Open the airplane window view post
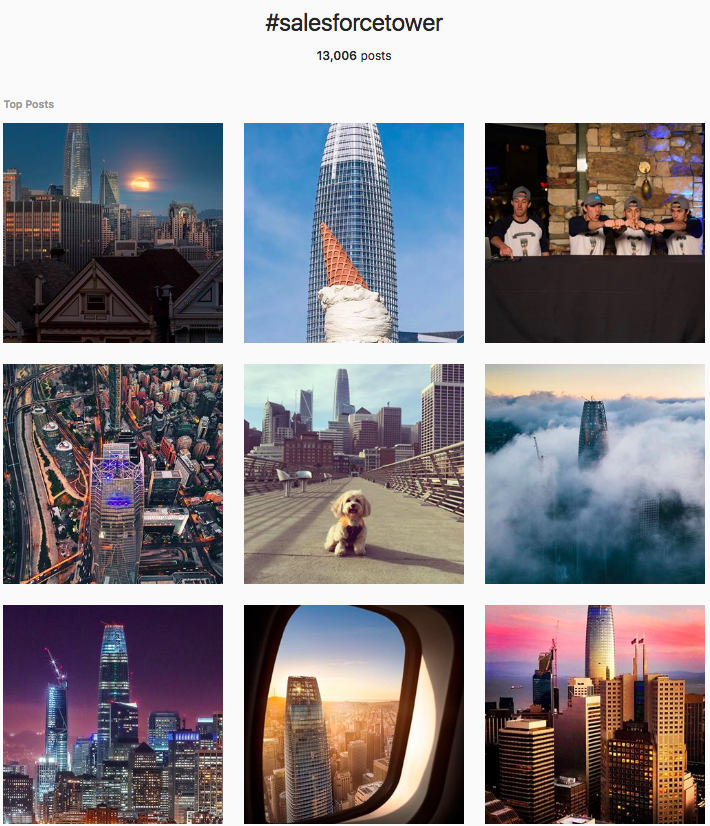The image size is (710, 826). tap(354, 714)
